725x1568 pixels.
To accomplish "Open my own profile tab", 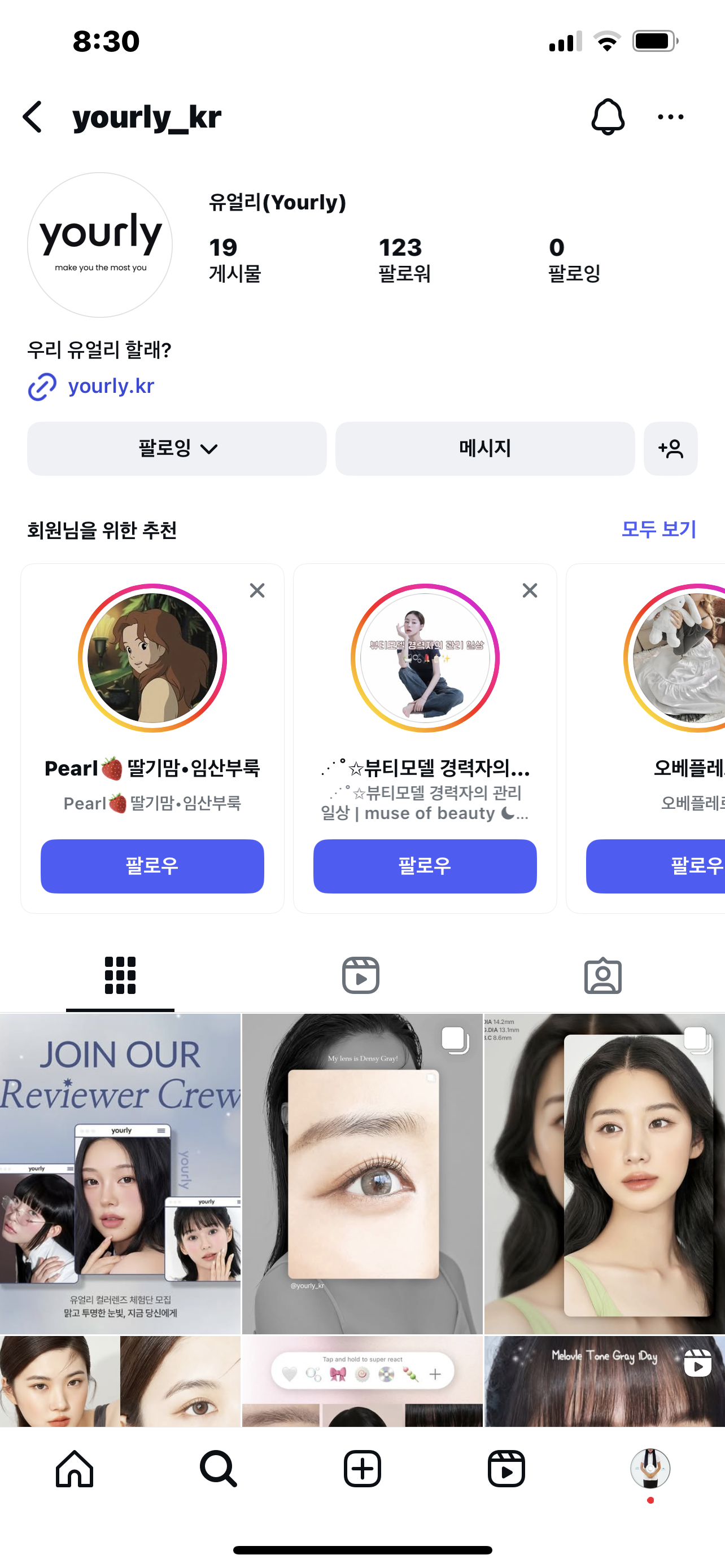I will pyautogui.click(x=649, y=1468).
